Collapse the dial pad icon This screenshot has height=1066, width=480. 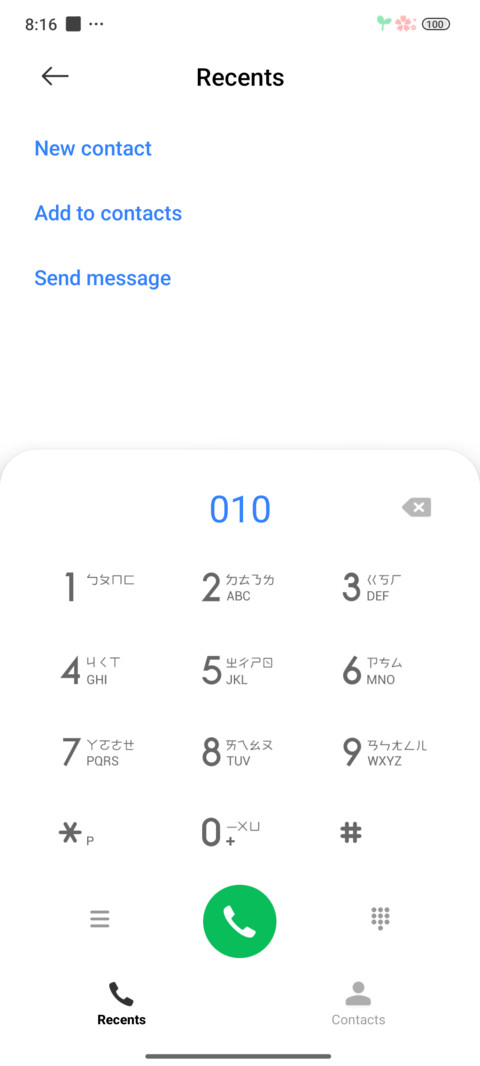381,918
